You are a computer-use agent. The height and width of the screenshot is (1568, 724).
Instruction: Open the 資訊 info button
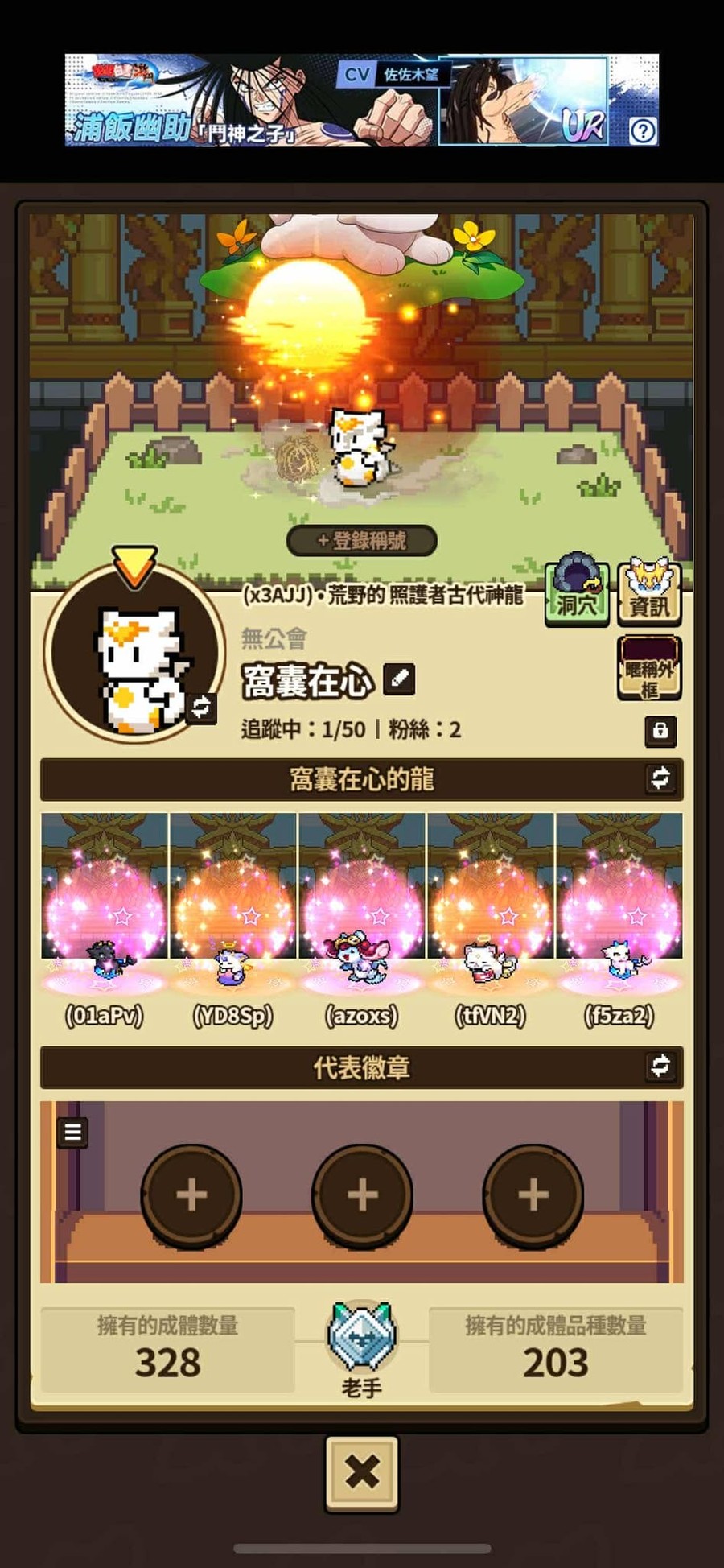(x=649, y=593)
